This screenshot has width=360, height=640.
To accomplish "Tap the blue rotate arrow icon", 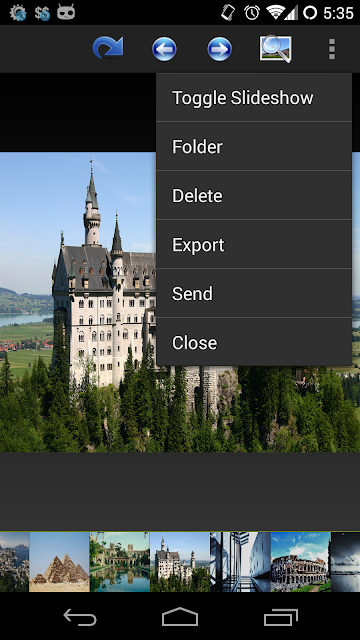I will pos(108,48).
